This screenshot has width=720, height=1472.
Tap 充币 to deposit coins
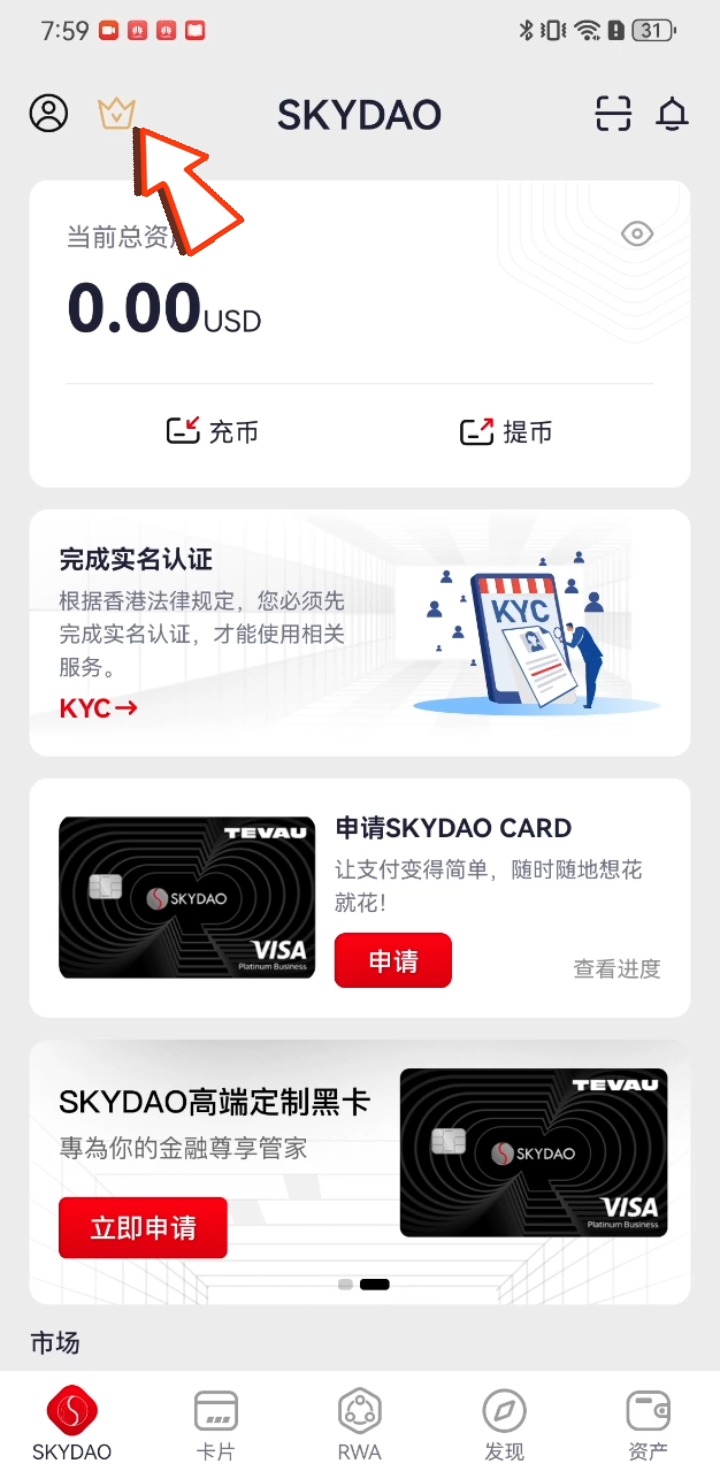click(x=213, y=432)
